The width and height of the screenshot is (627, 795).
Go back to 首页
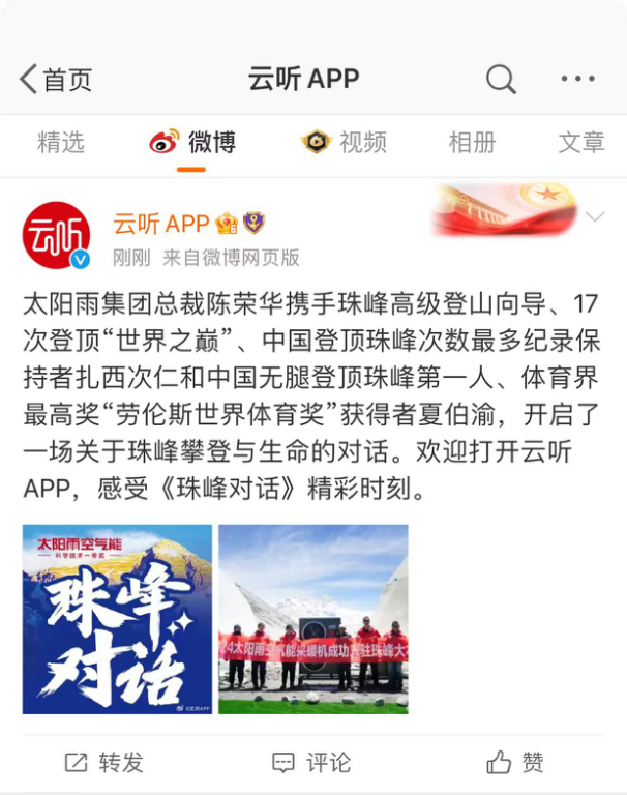pos(56,79)
